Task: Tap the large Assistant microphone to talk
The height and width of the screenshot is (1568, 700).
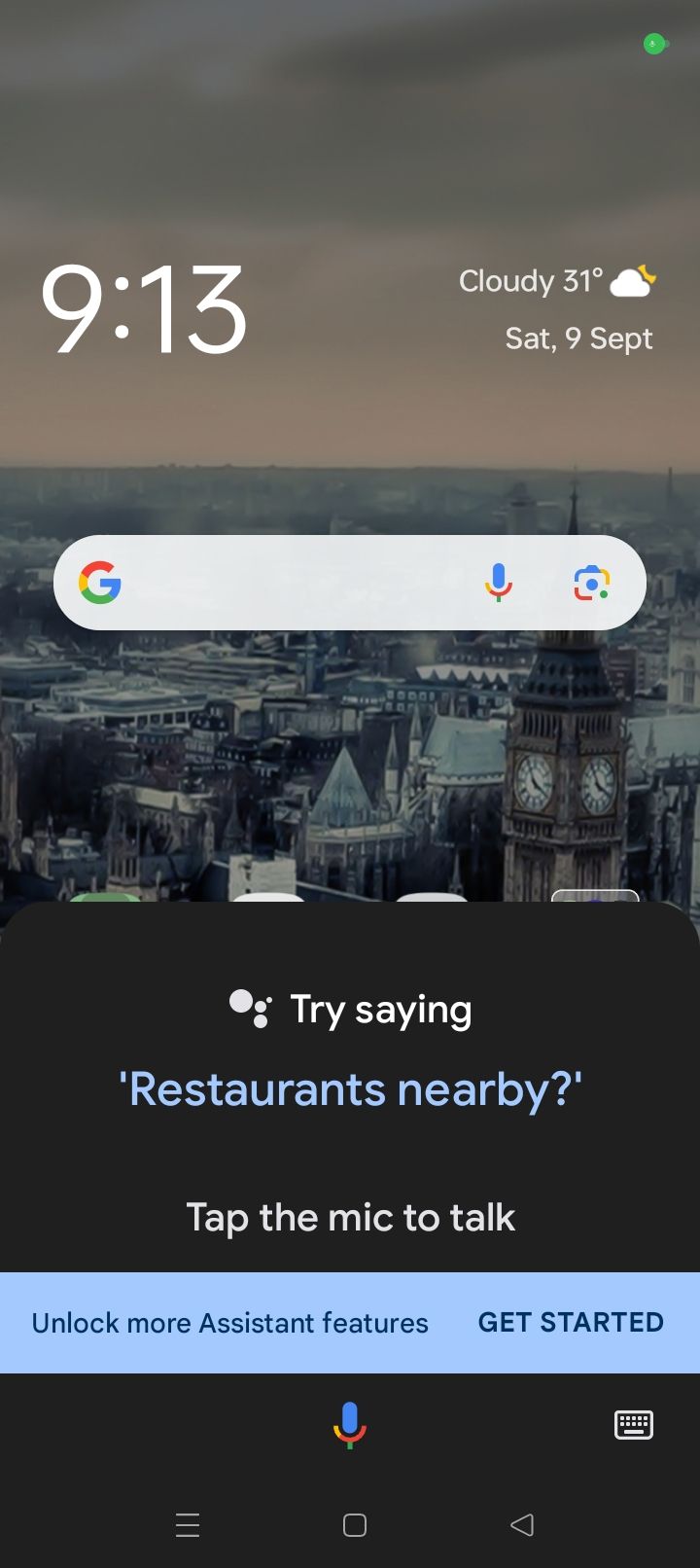Action: tap(351, 1423)
